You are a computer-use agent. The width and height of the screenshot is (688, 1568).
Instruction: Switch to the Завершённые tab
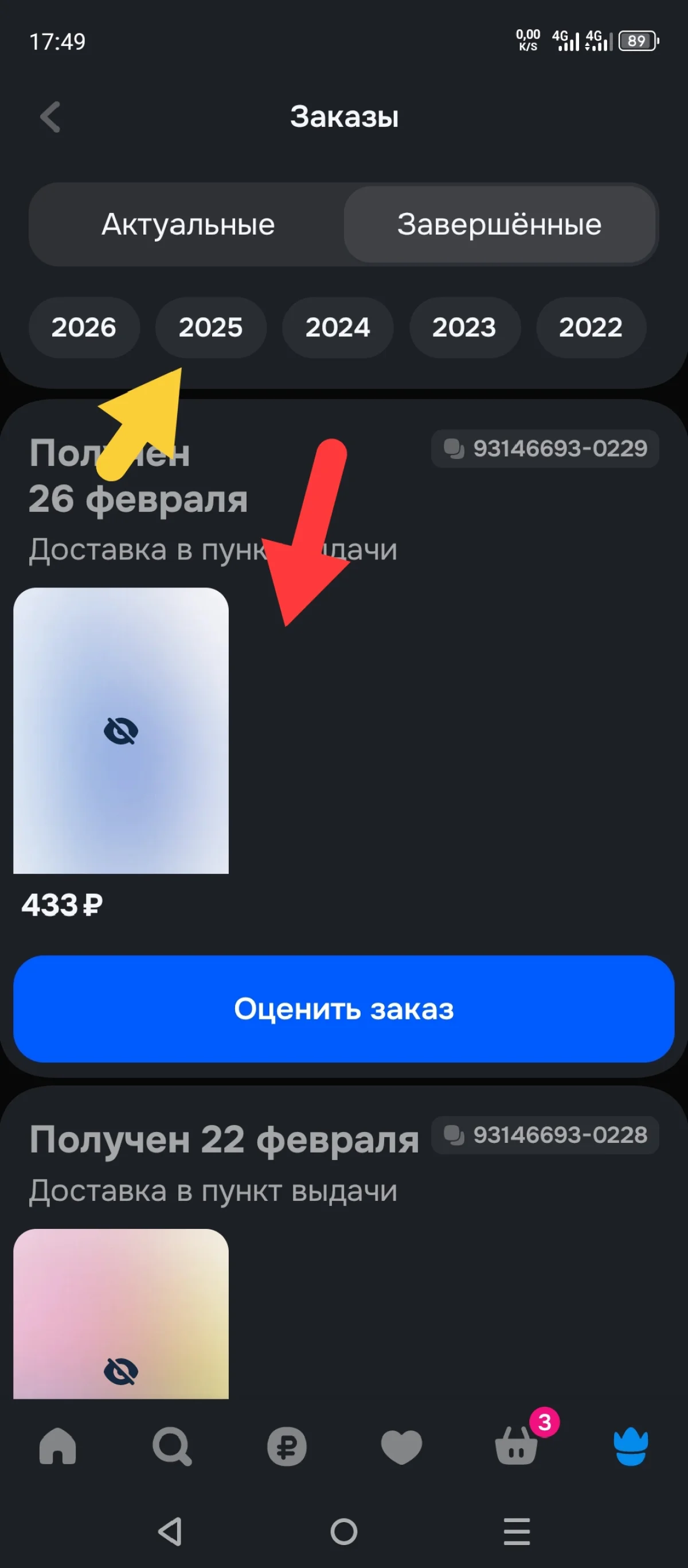pos(499,224)
